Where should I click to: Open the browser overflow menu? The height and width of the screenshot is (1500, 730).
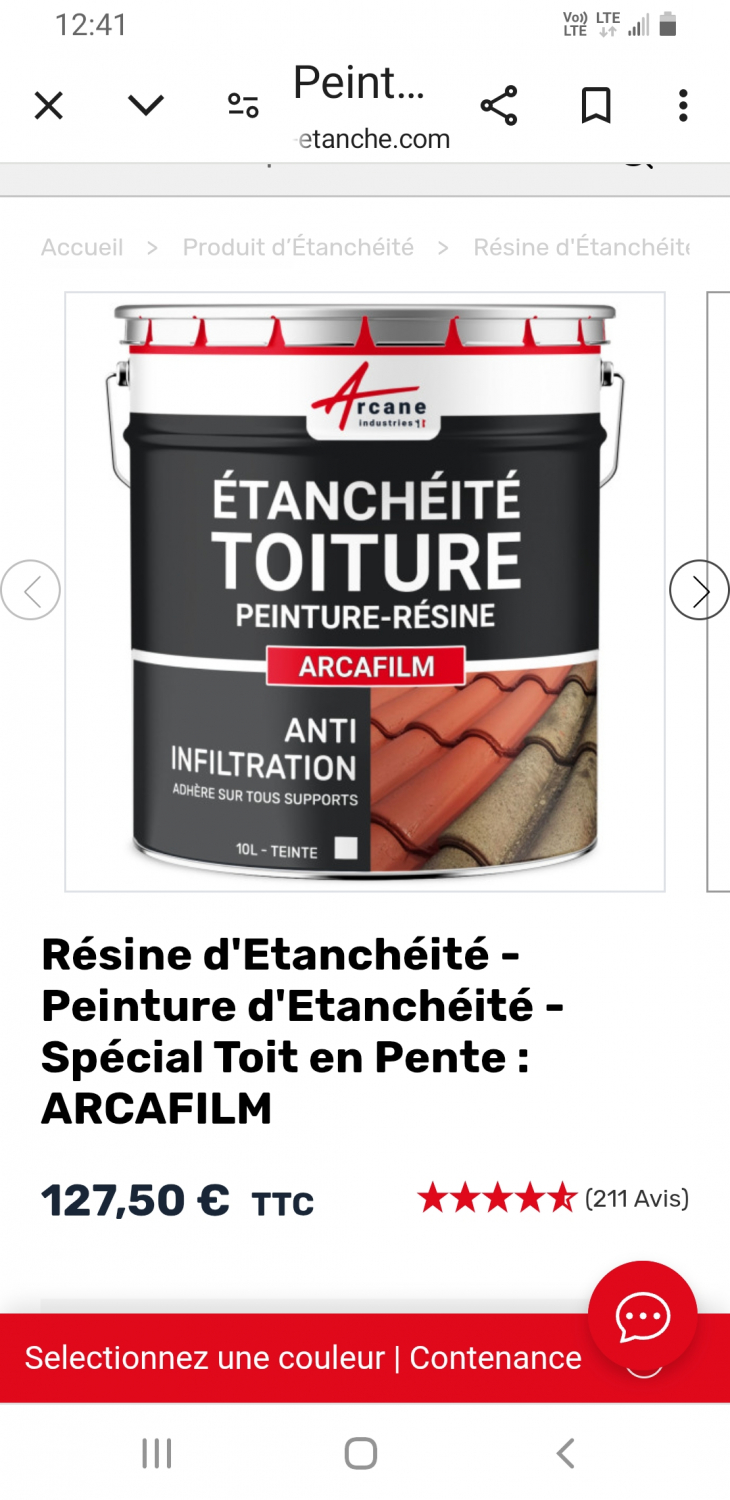[683, 105]
